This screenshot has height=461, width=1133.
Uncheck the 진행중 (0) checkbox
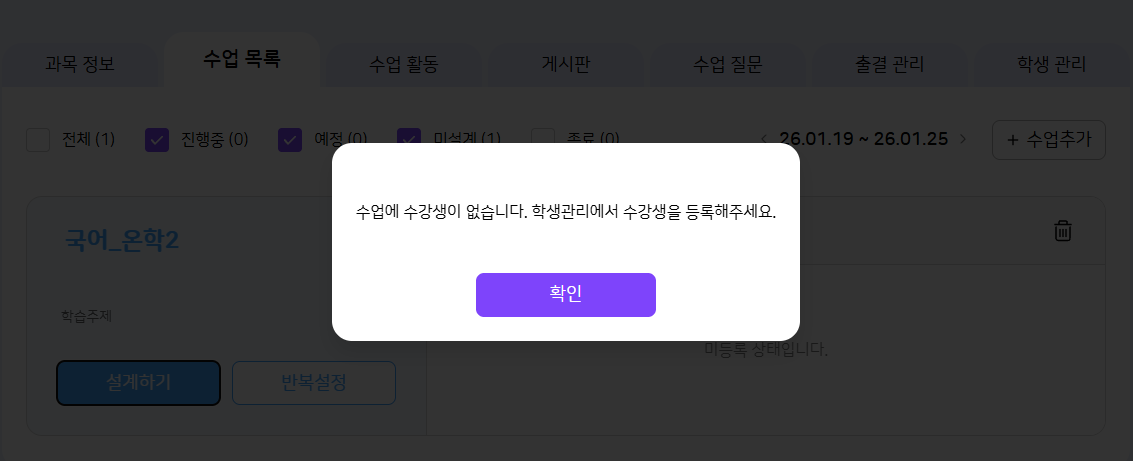[157, 139]
